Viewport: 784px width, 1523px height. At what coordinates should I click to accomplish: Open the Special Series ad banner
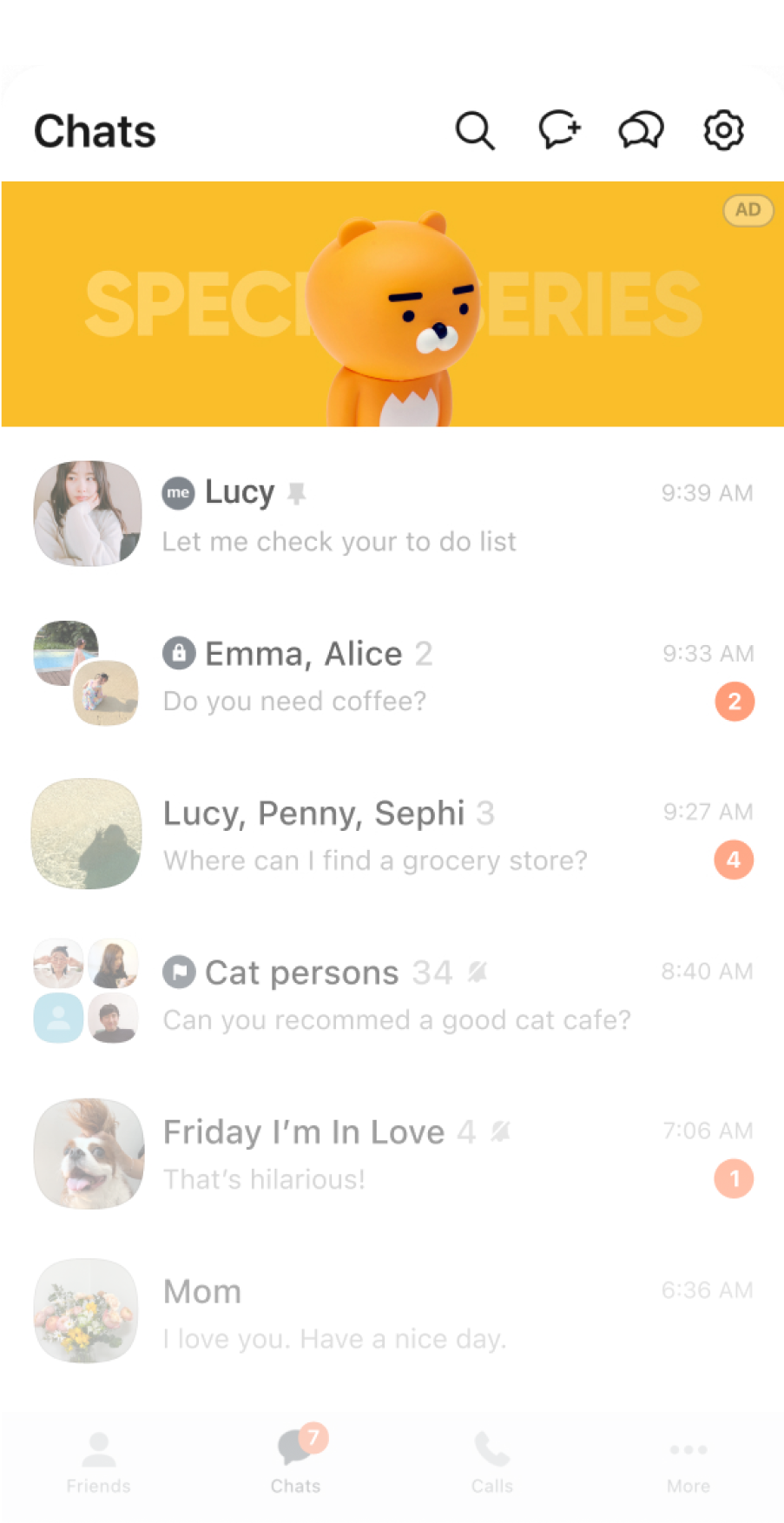coord(392,304)
